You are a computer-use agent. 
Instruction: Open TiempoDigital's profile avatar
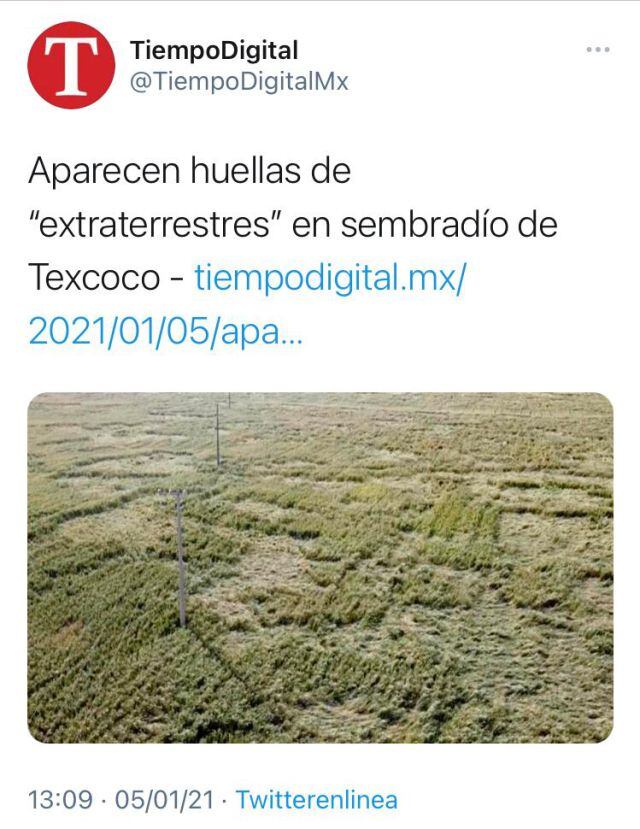tap(71, 65)
